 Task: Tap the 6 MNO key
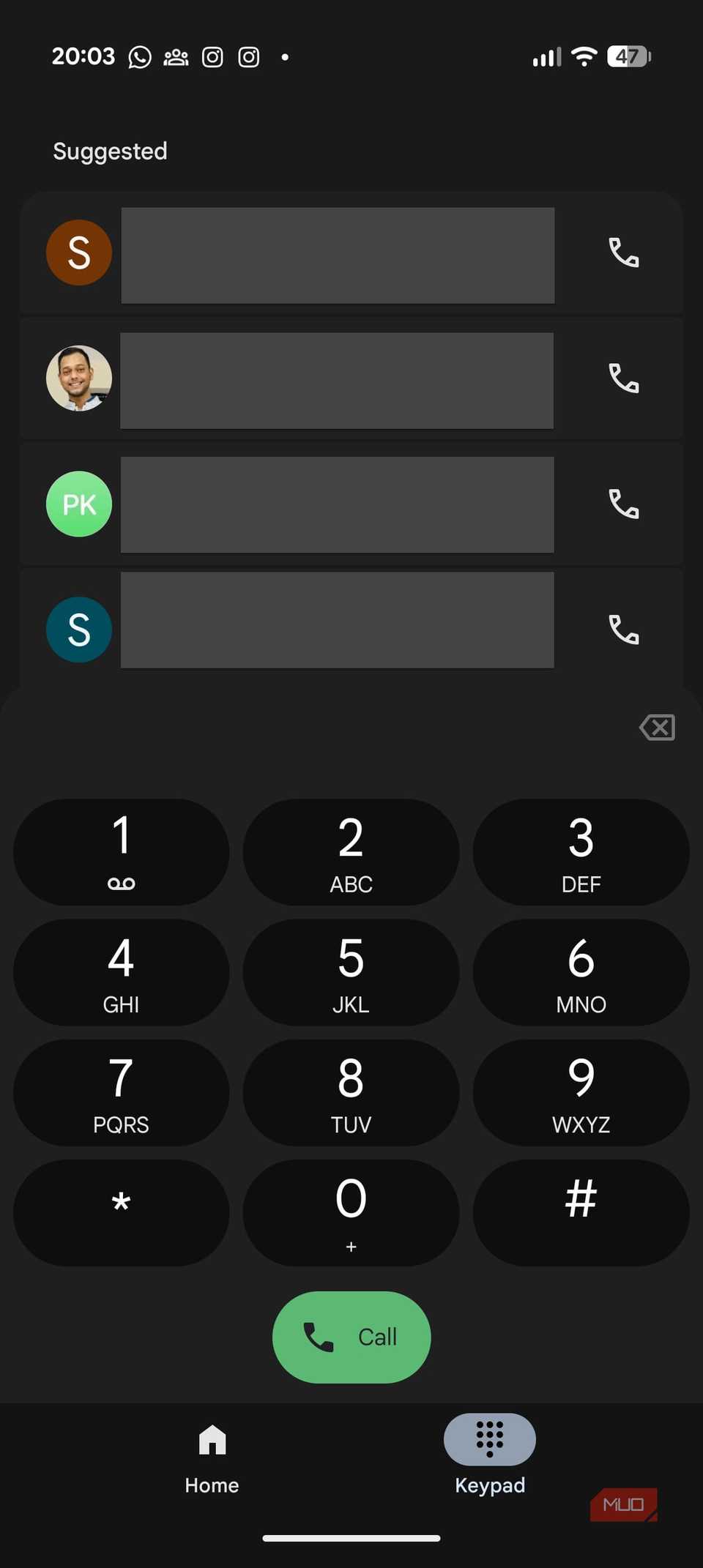tap(581, 972)
